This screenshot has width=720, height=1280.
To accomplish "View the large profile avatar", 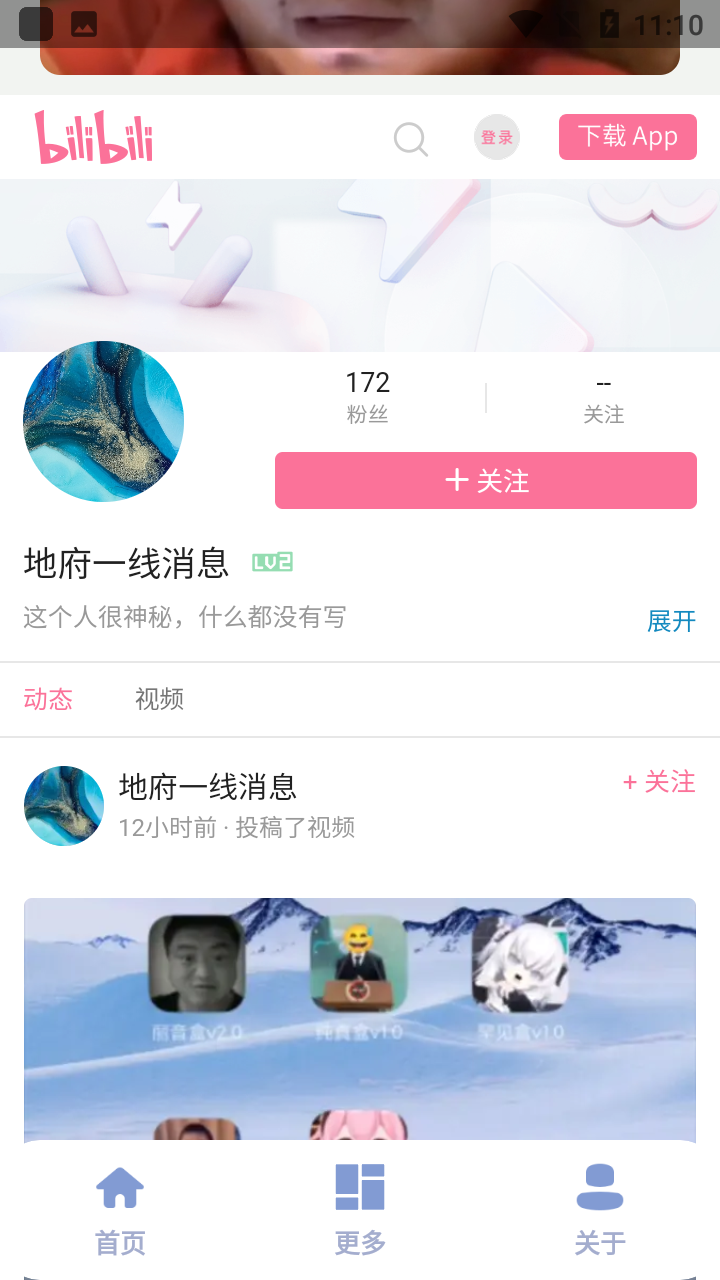I will pos(103,421).
